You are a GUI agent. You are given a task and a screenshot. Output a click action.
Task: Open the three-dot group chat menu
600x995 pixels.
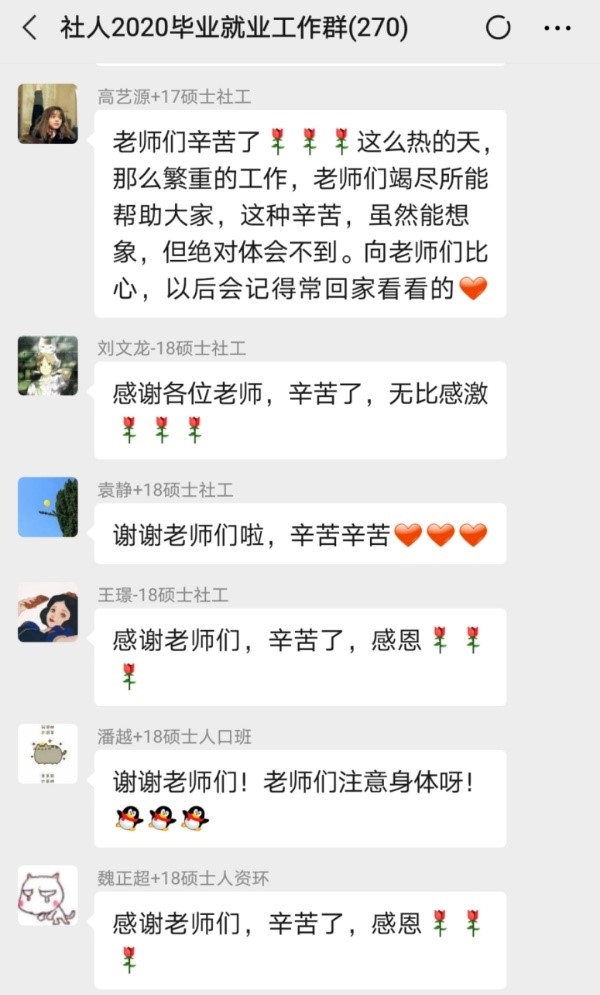(557, 28)
